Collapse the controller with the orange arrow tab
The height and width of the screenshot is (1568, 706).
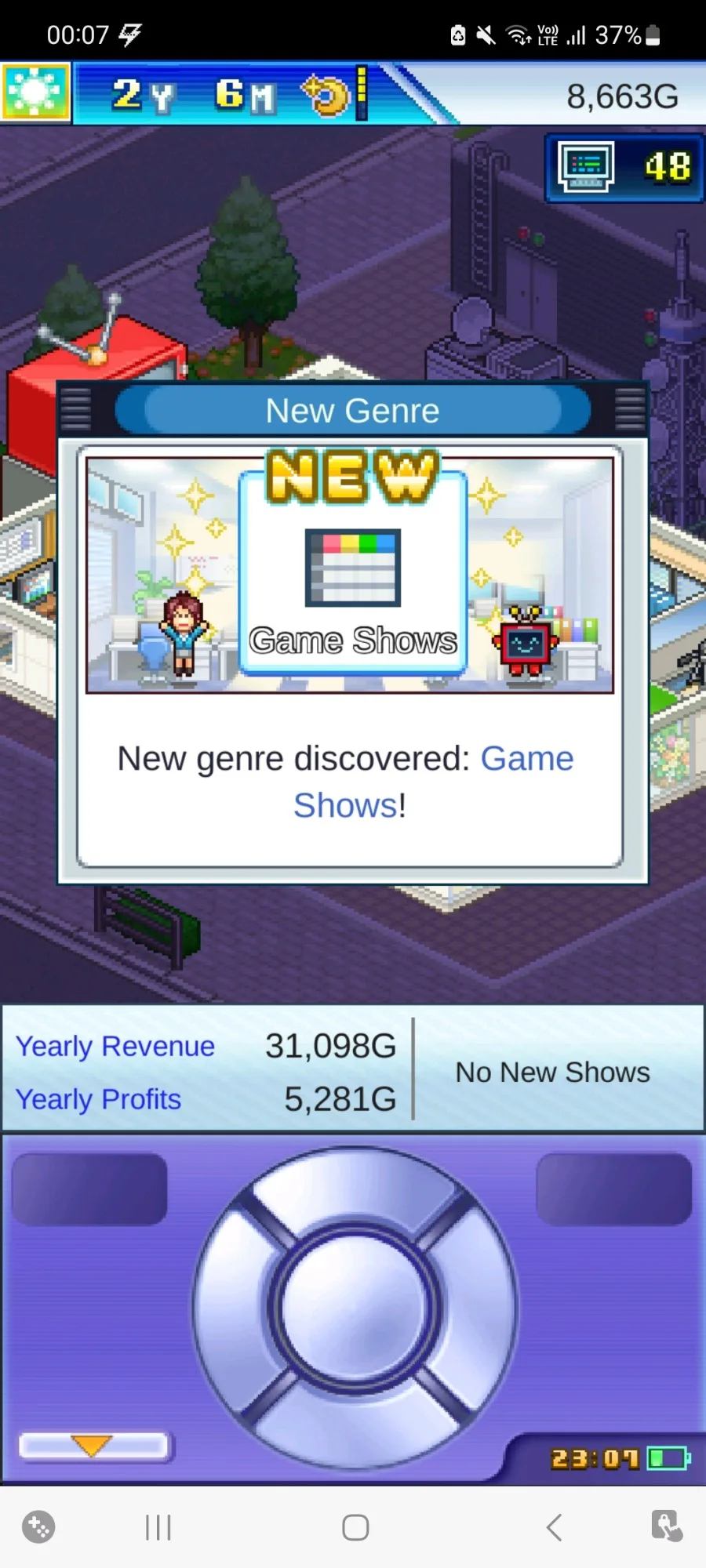pos(93,1446)
